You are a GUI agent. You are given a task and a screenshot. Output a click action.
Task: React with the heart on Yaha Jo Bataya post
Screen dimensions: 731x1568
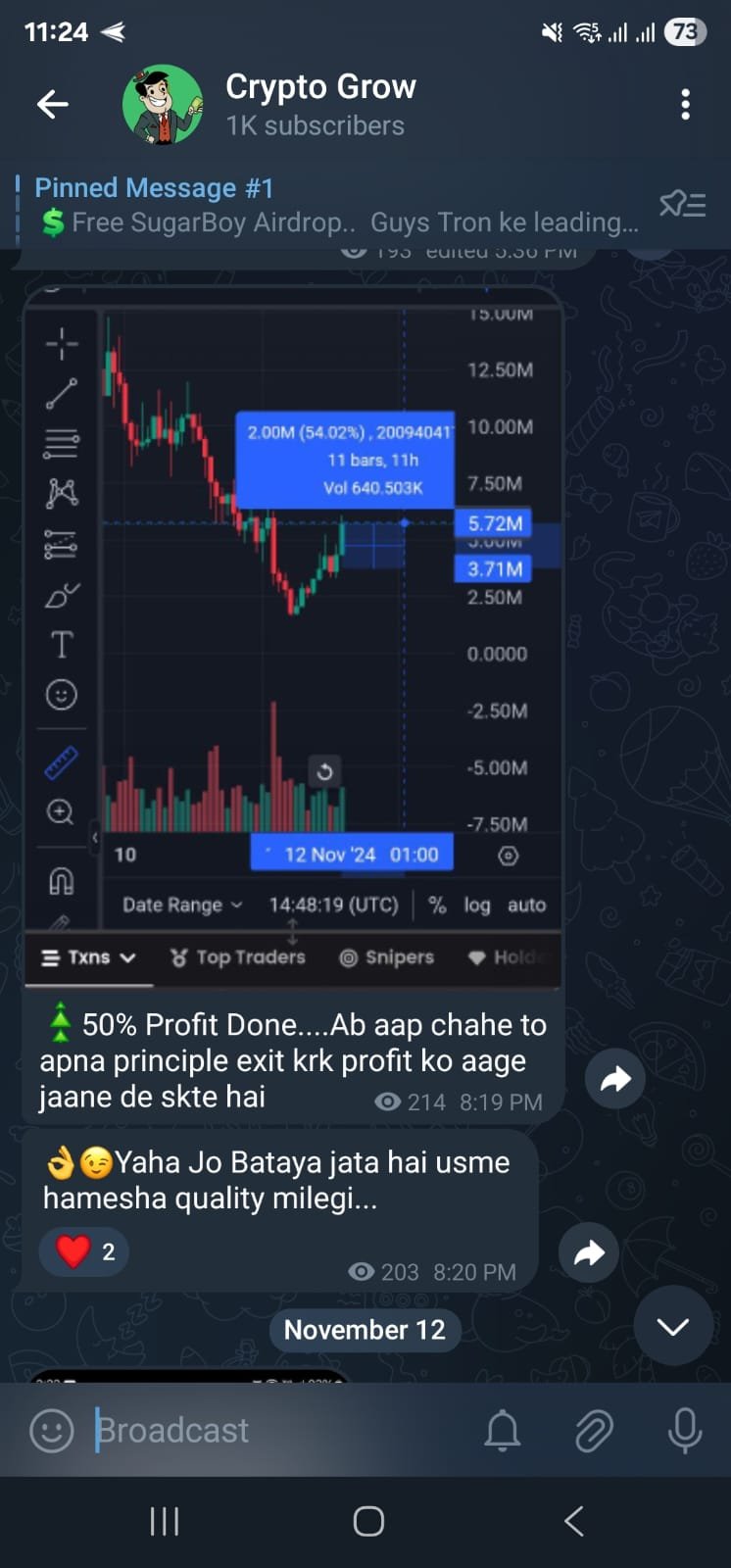(84, 1251)
